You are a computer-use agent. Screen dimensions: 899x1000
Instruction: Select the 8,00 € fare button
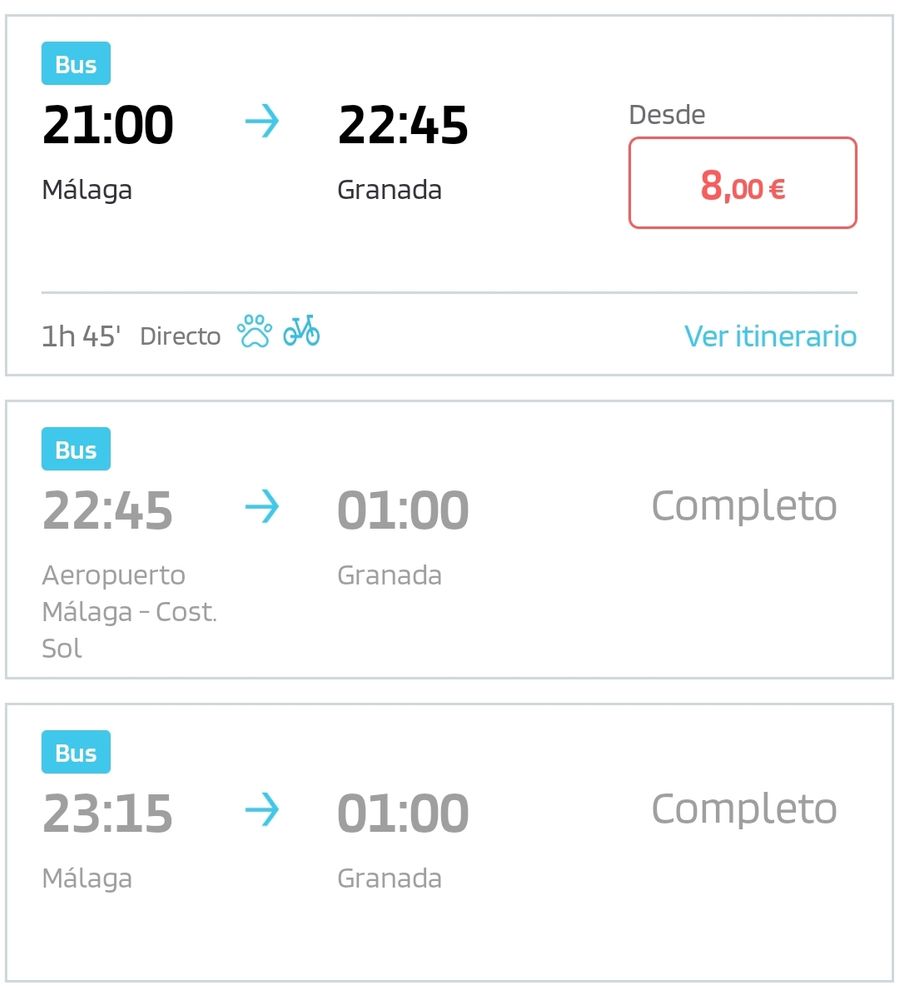click(742, 183)
